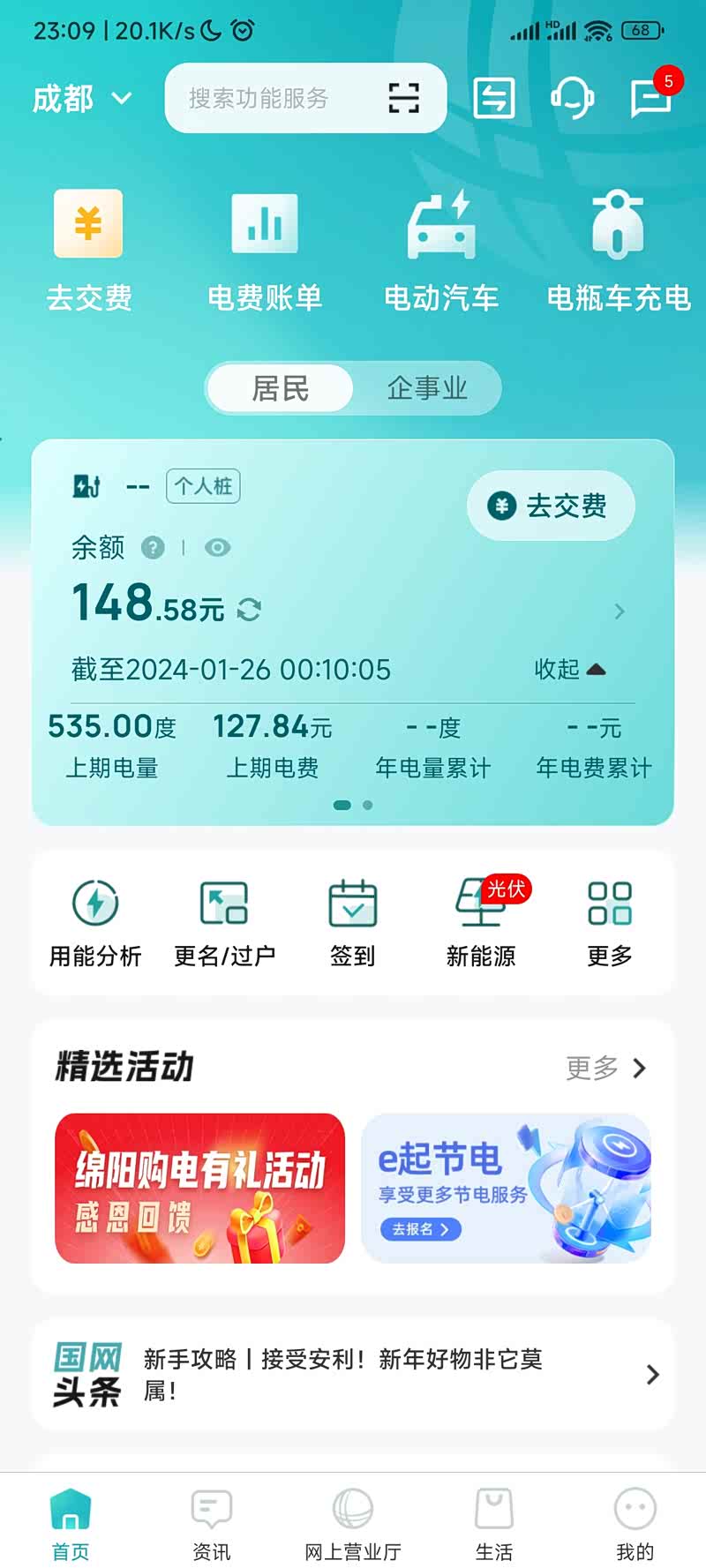Image resolution: width=706 pixels, height=1568 pixels.
Task: Open messages with 5 unread
Action: coord(651,97)
